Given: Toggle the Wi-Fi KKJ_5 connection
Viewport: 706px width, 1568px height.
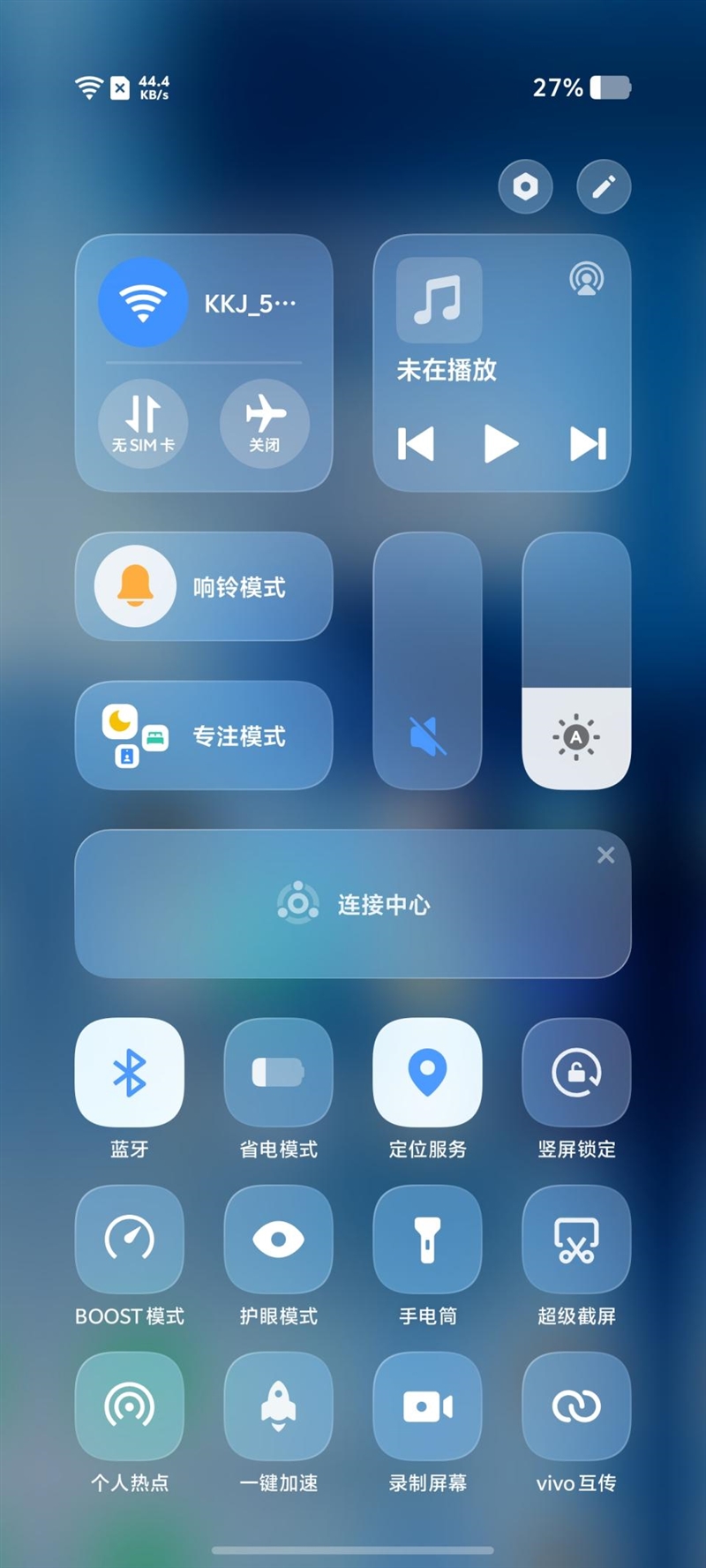Looking at the screenshot, I should point(143,302).
